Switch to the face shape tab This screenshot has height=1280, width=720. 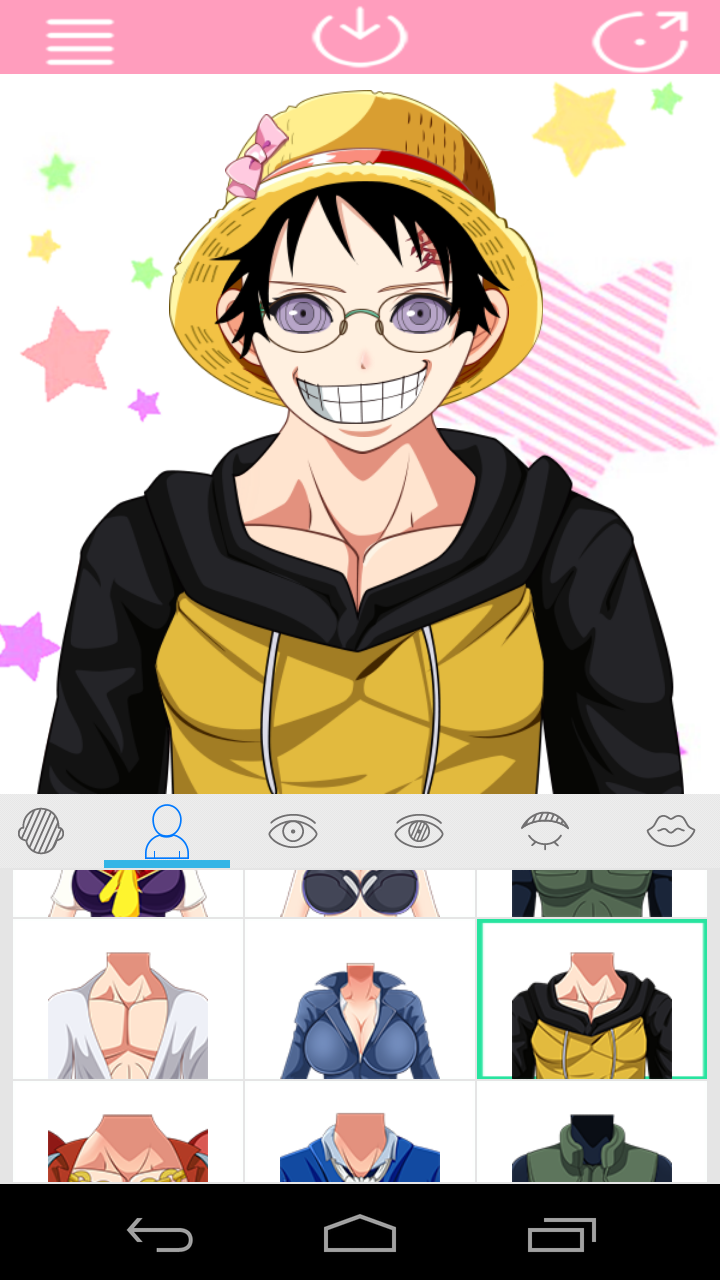(x=41, y=831)
